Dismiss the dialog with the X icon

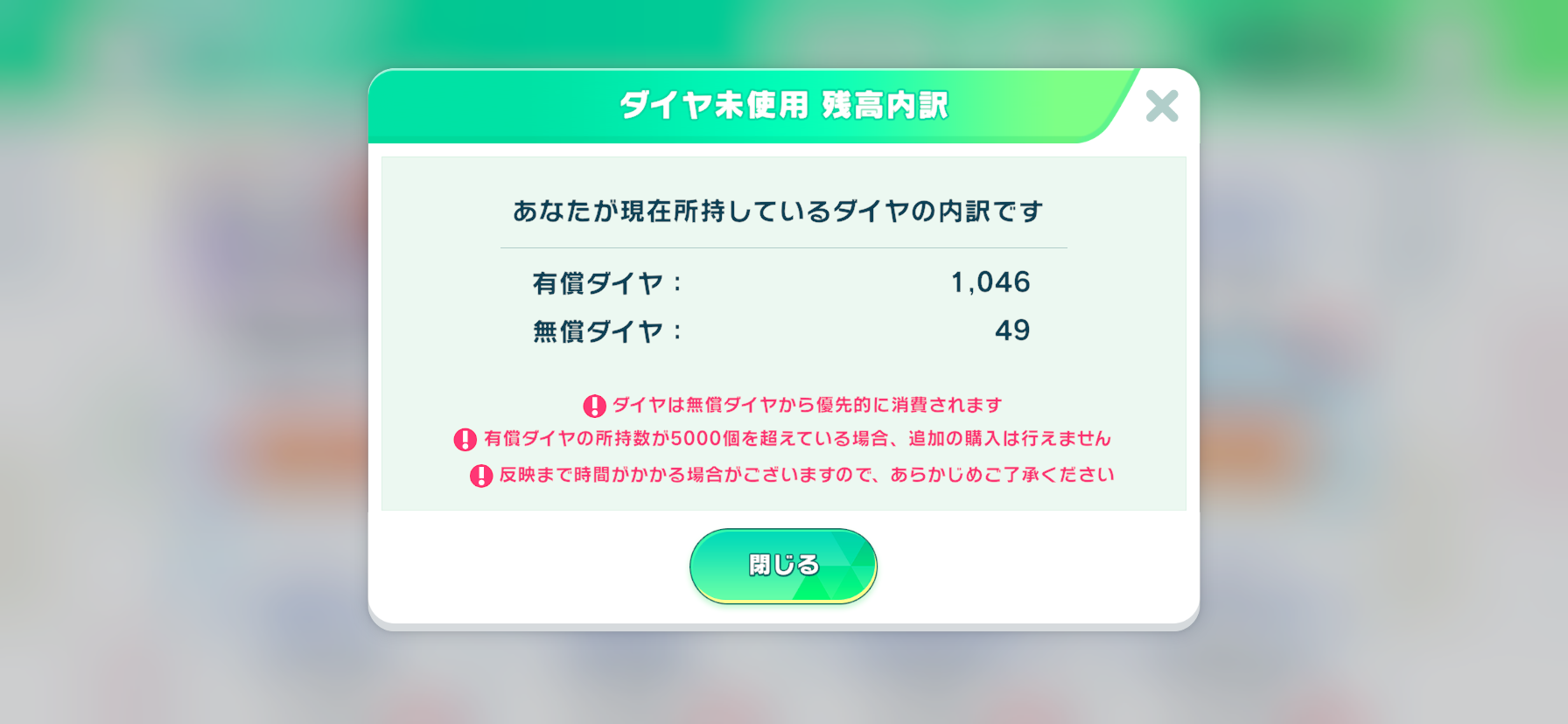click(x=1162, y=106)
